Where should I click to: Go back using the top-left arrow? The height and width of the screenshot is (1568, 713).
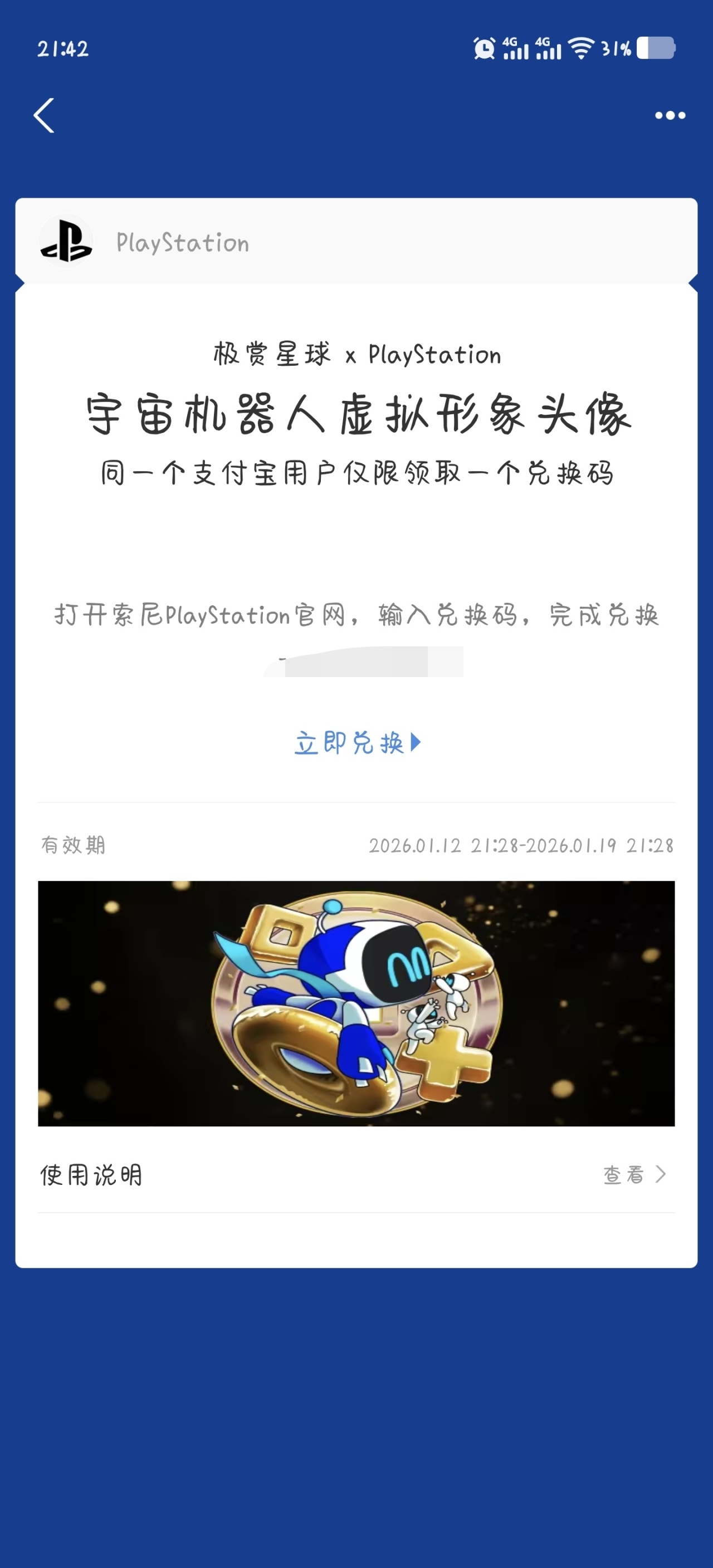click(44, 115)
